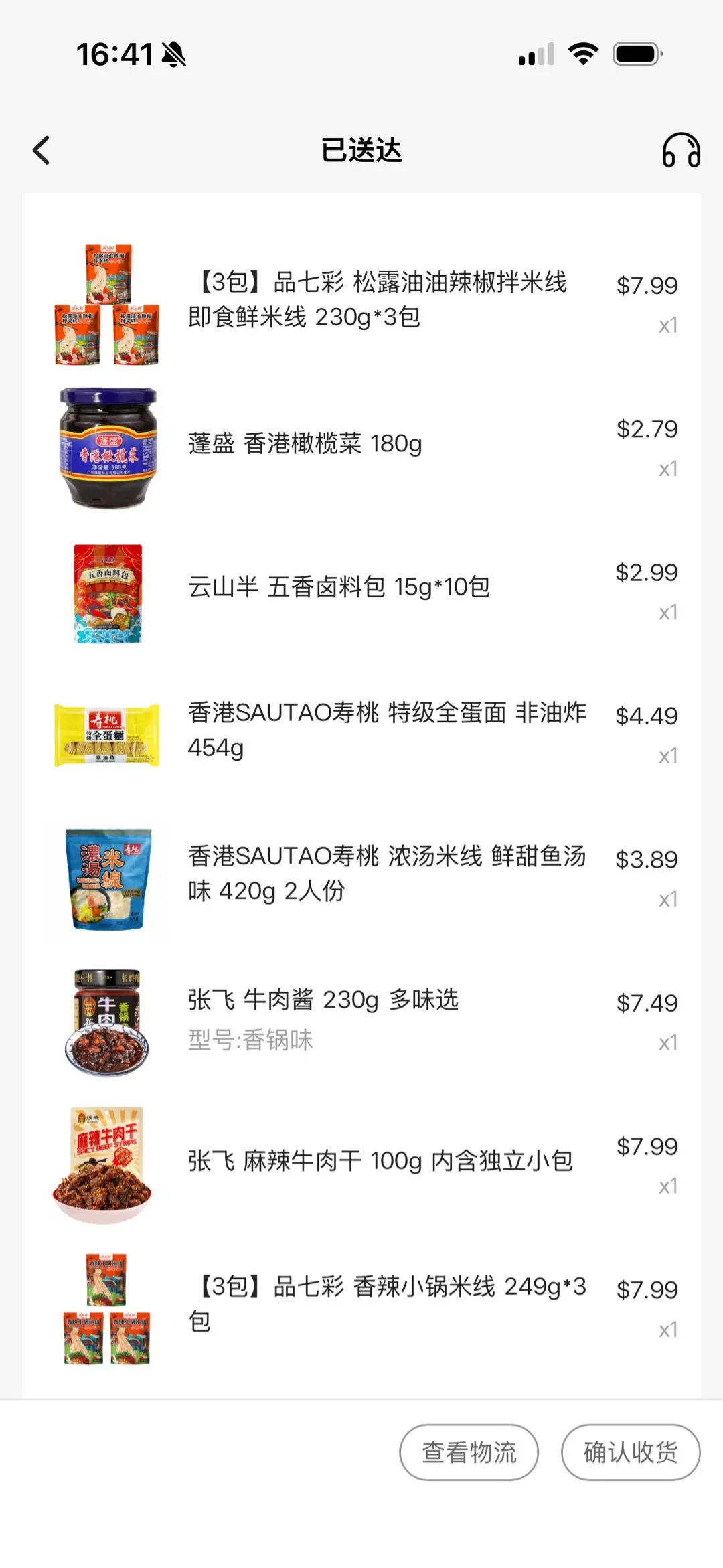
Task: Go back using the arrow icon
Action: pyautogui.click(x=42, y=150)
